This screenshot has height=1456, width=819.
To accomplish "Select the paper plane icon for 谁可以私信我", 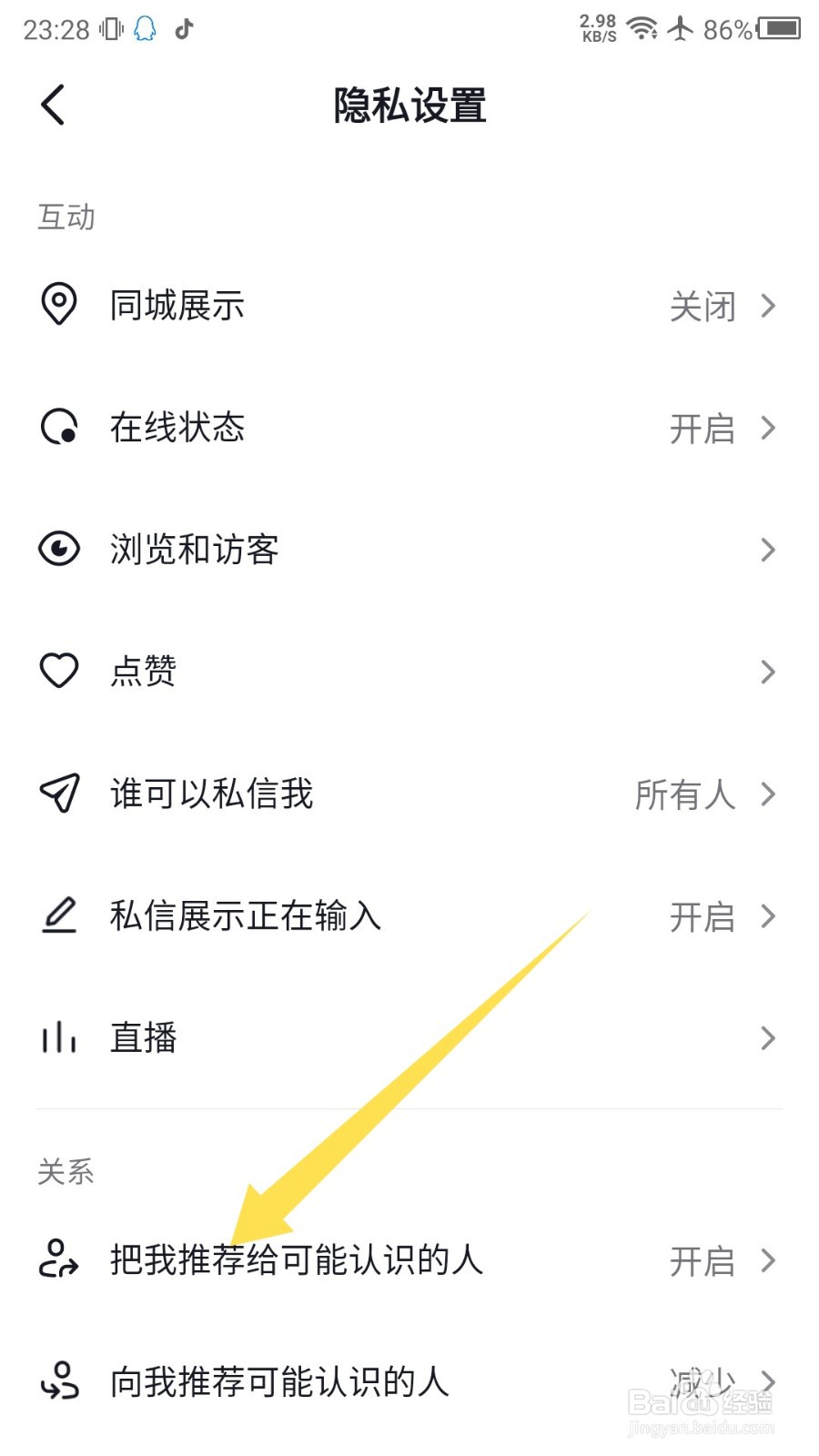I will click(57, 794).
